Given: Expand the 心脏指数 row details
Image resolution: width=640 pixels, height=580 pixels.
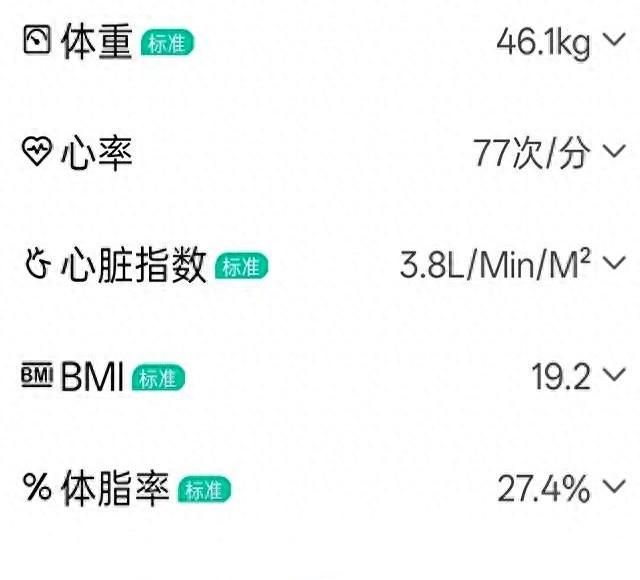Looking at the screenshot, I should (x=612, y=265).
